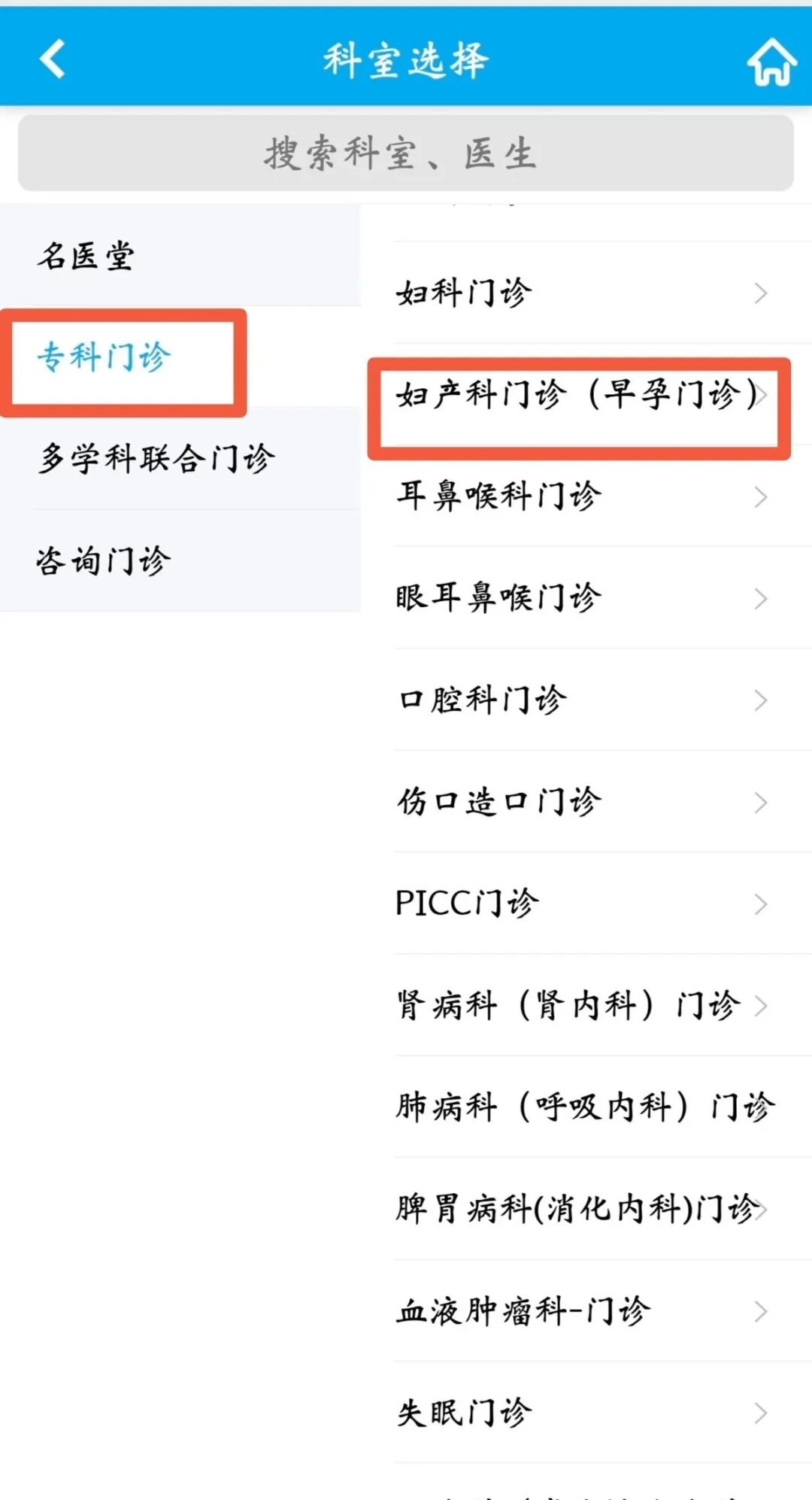Screen dimensions: 812x1500
Task: Click the chevron beside 妇科门诊
Action: (759, 293)
